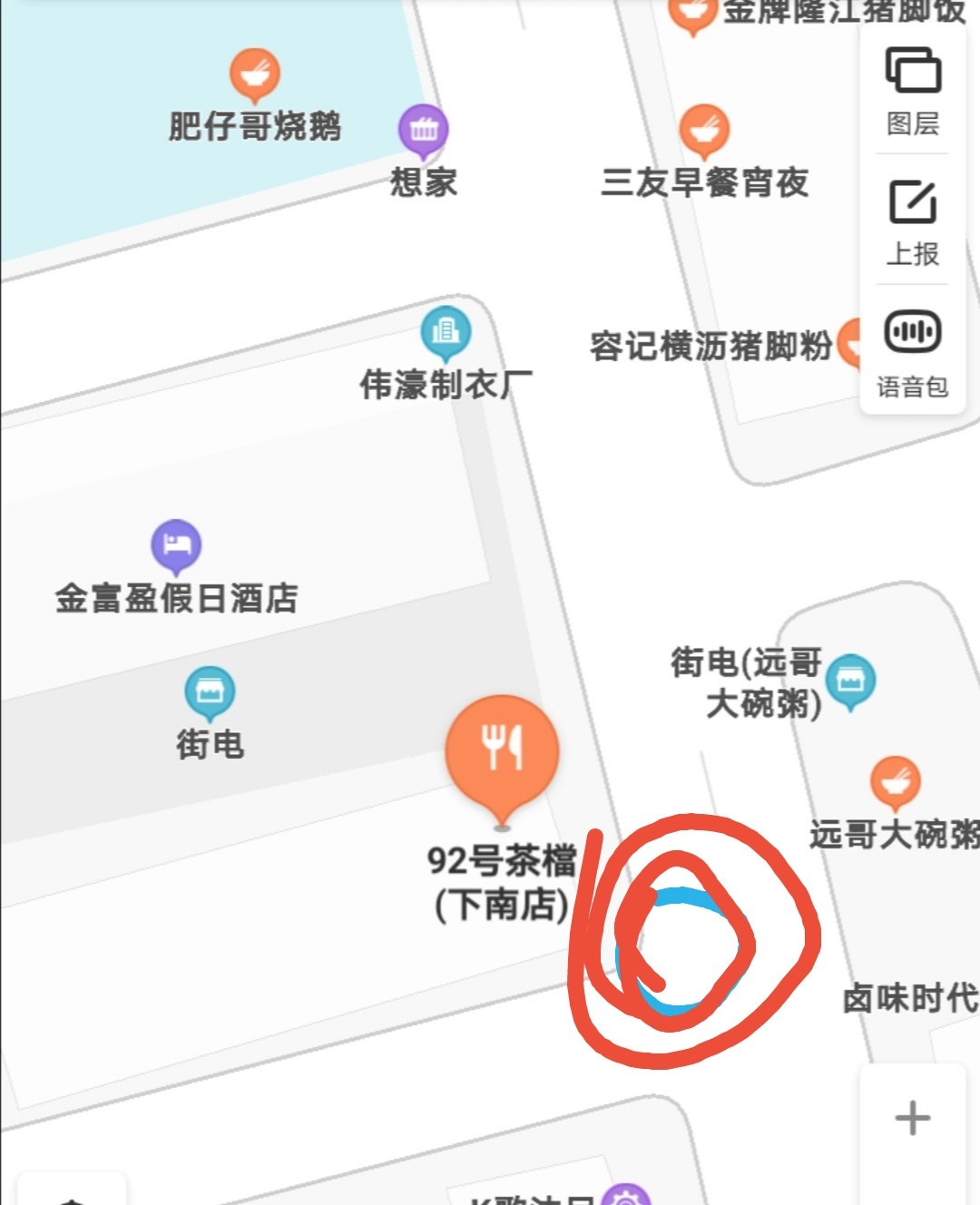Tap the 想家 shop marker
This screenshot has height=1205, width=980.
(424, 130)
